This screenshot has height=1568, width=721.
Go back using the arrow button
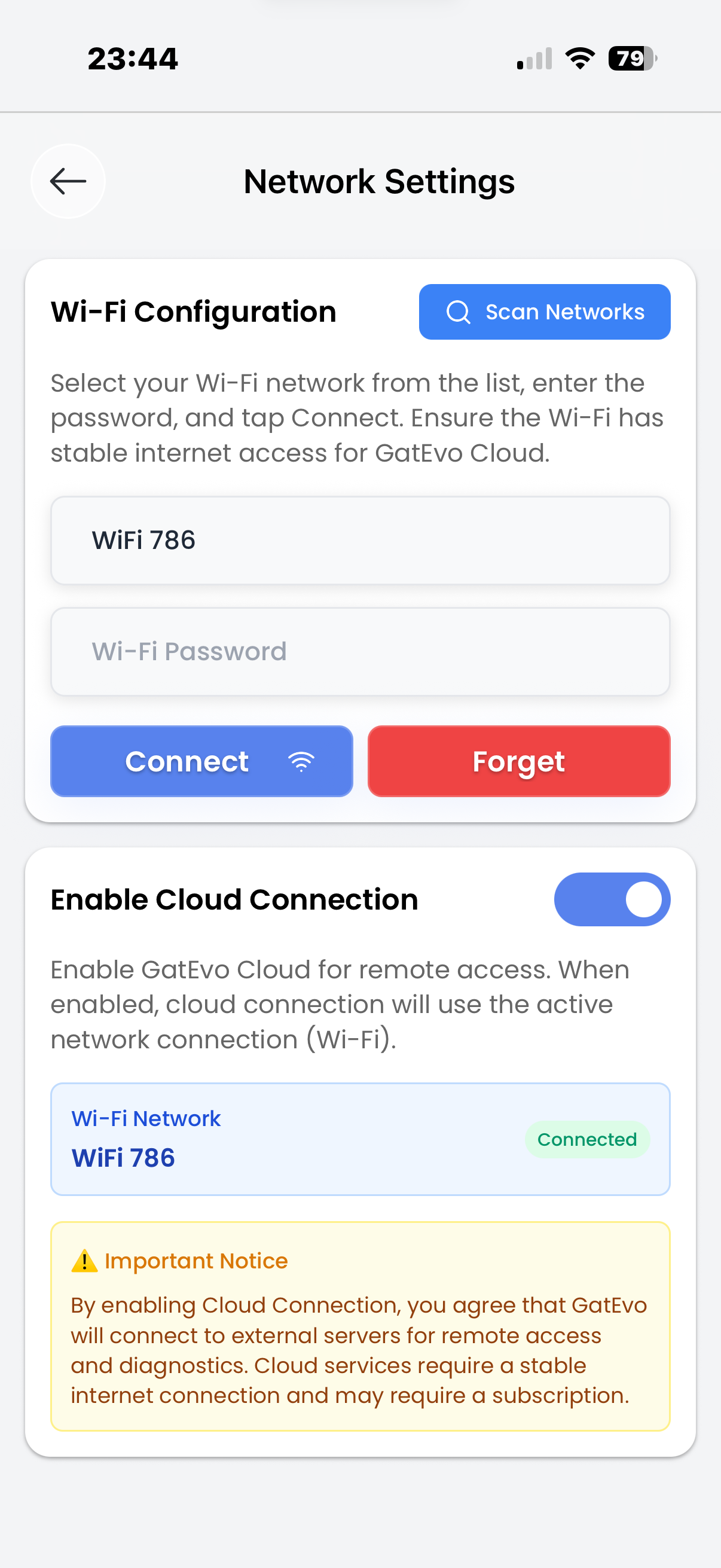(x=68, y=181)
